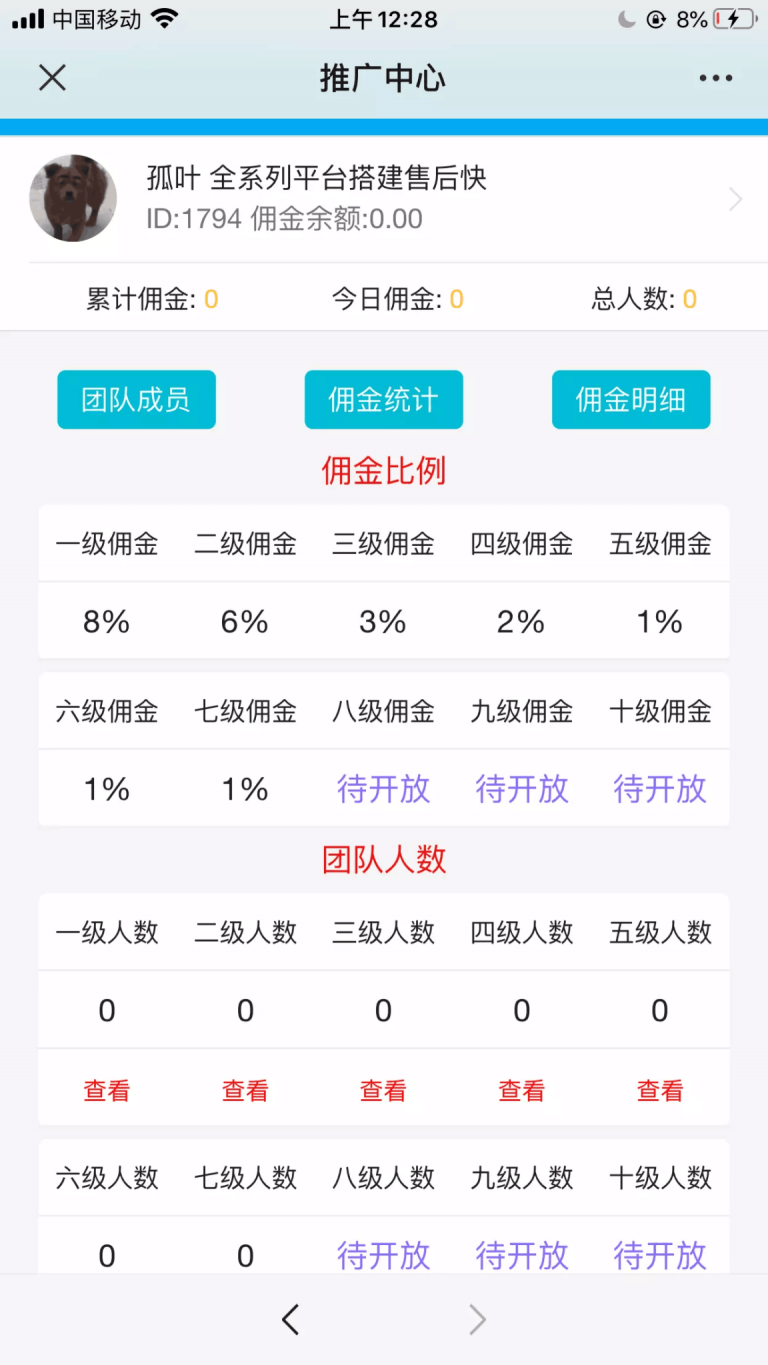This screenshot has height=1365, width=768.
Task: Tap the forward chevron at page bottom
Action: click(x=477, y=1319)
